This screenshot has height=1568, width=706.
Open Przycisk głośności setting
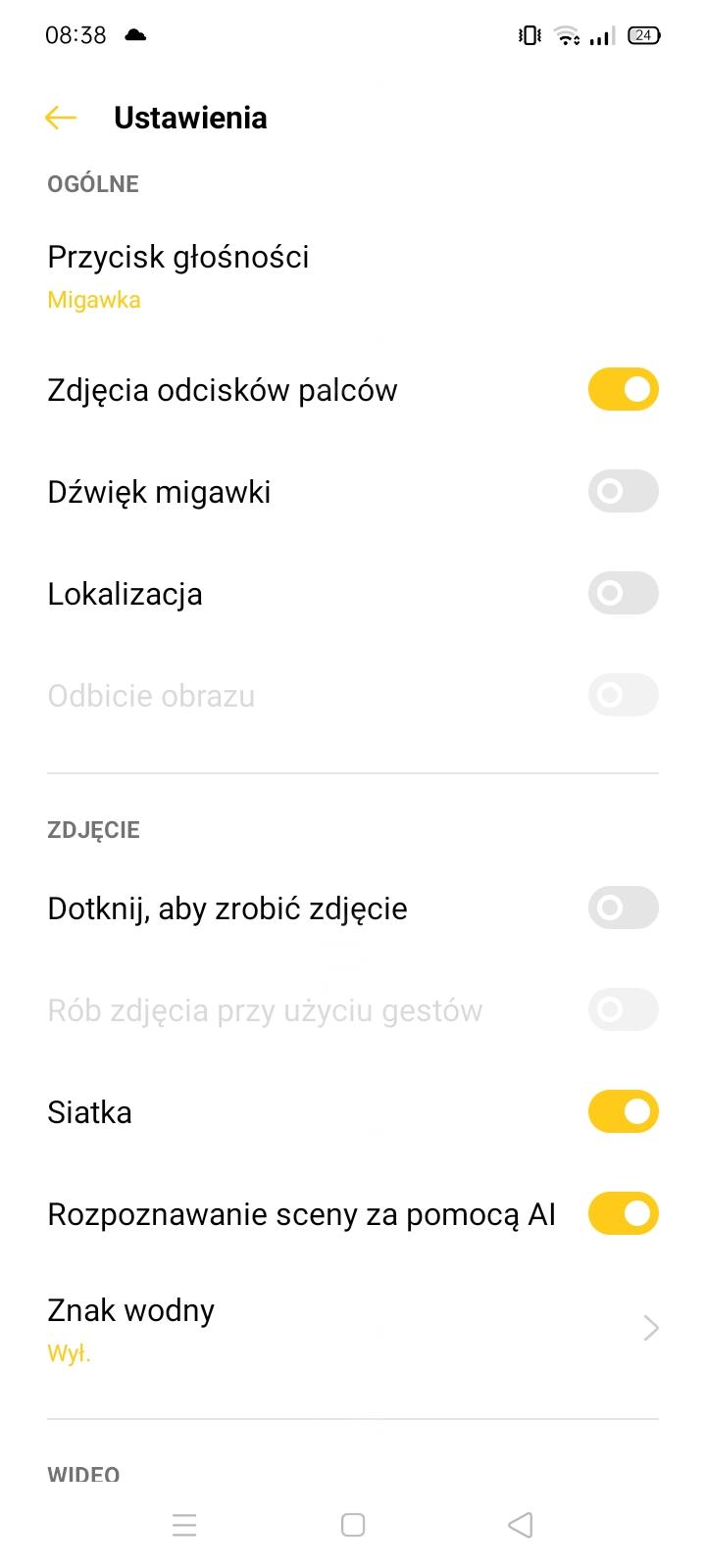coord(178,274)
